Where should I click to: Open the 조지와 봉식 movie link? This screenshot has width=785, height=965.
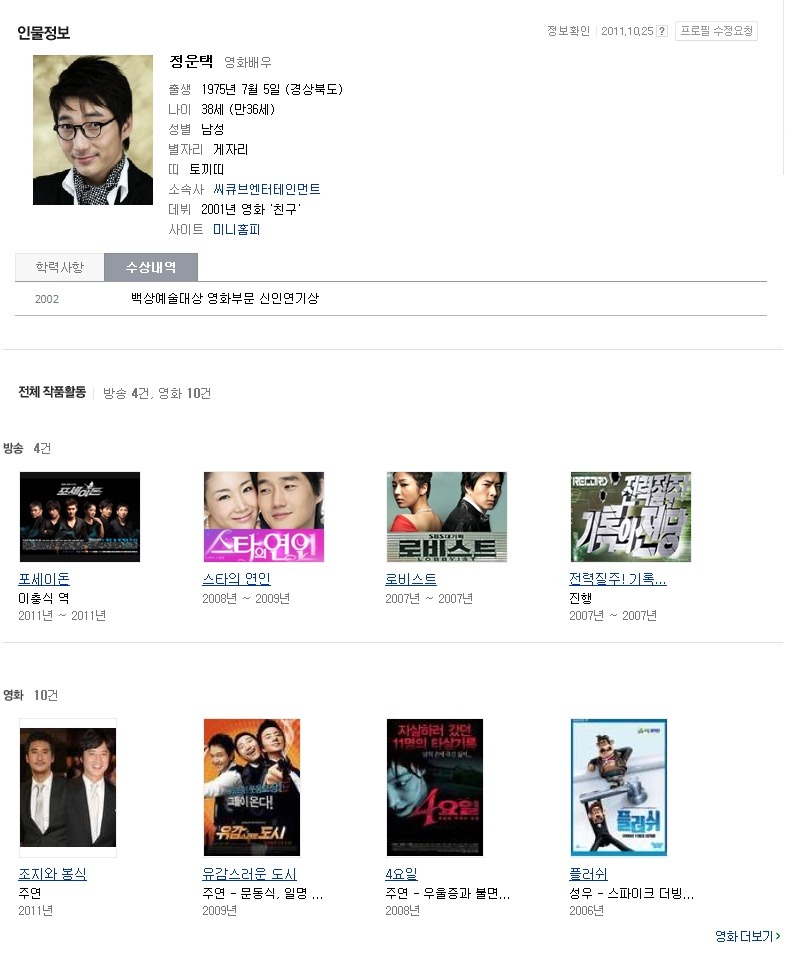pos(52,874)
